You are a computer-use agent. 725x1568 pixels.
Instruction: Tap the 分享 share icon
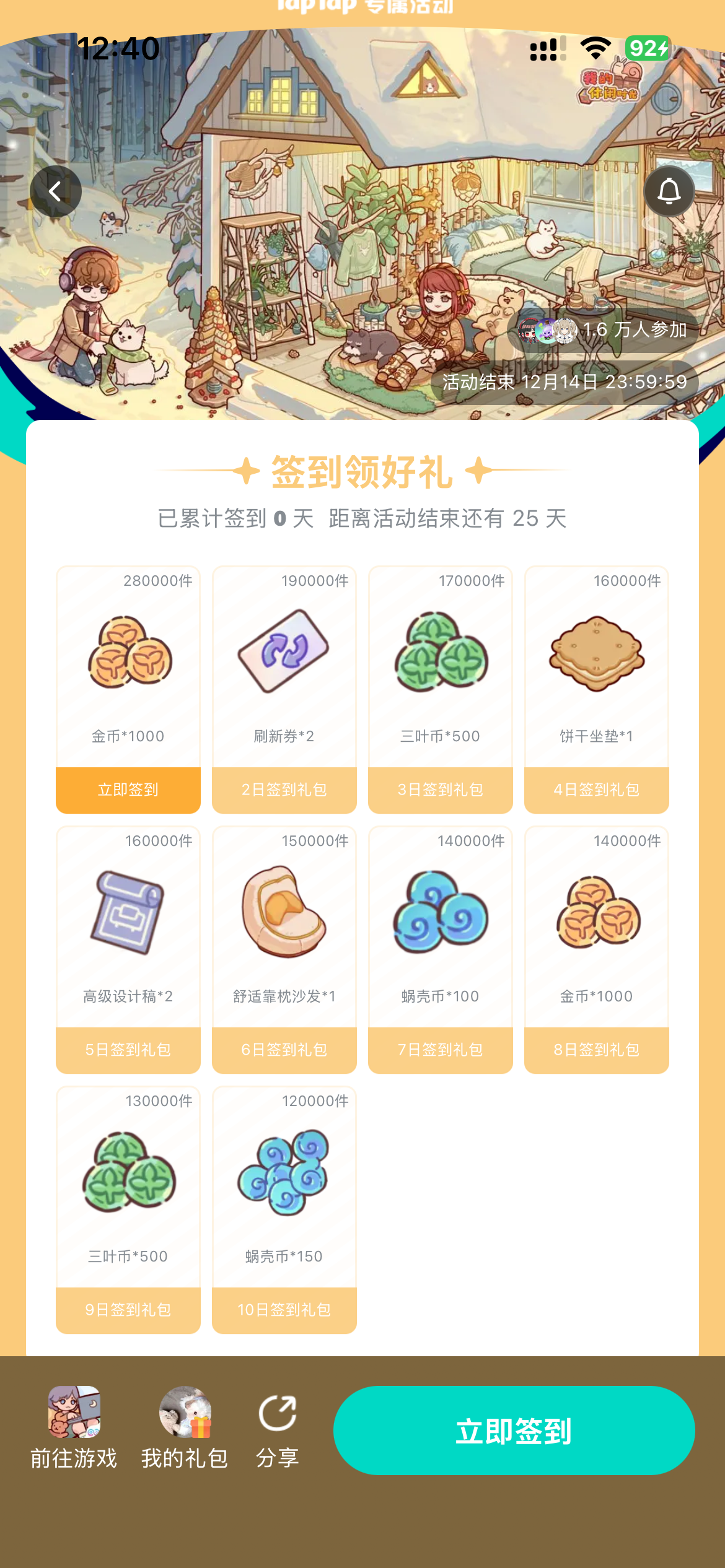pos(278,1416)
